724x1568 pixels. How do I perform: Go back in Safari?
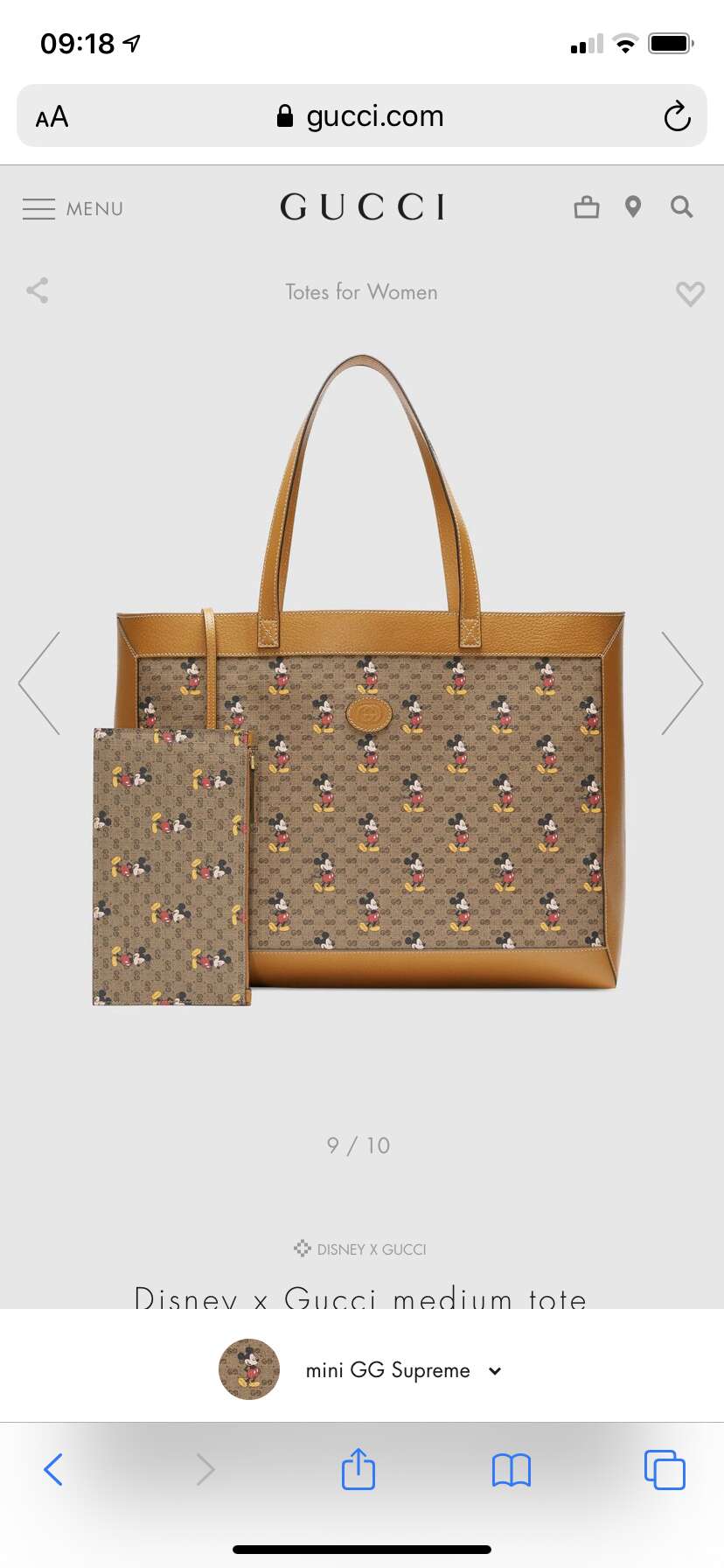click(x=53, y=1469)
